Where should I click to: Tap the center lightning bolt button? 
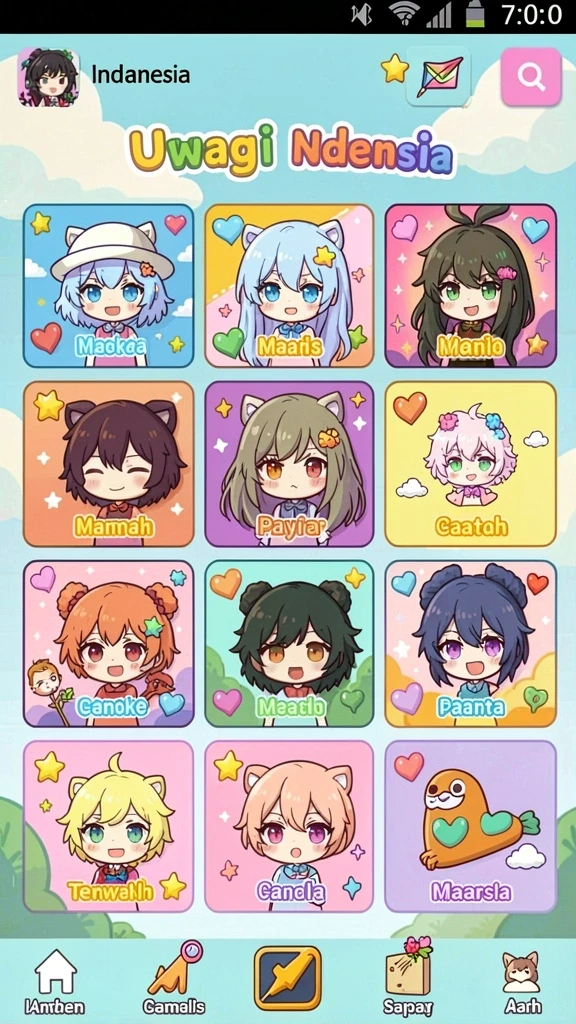(x=288, y=978)
